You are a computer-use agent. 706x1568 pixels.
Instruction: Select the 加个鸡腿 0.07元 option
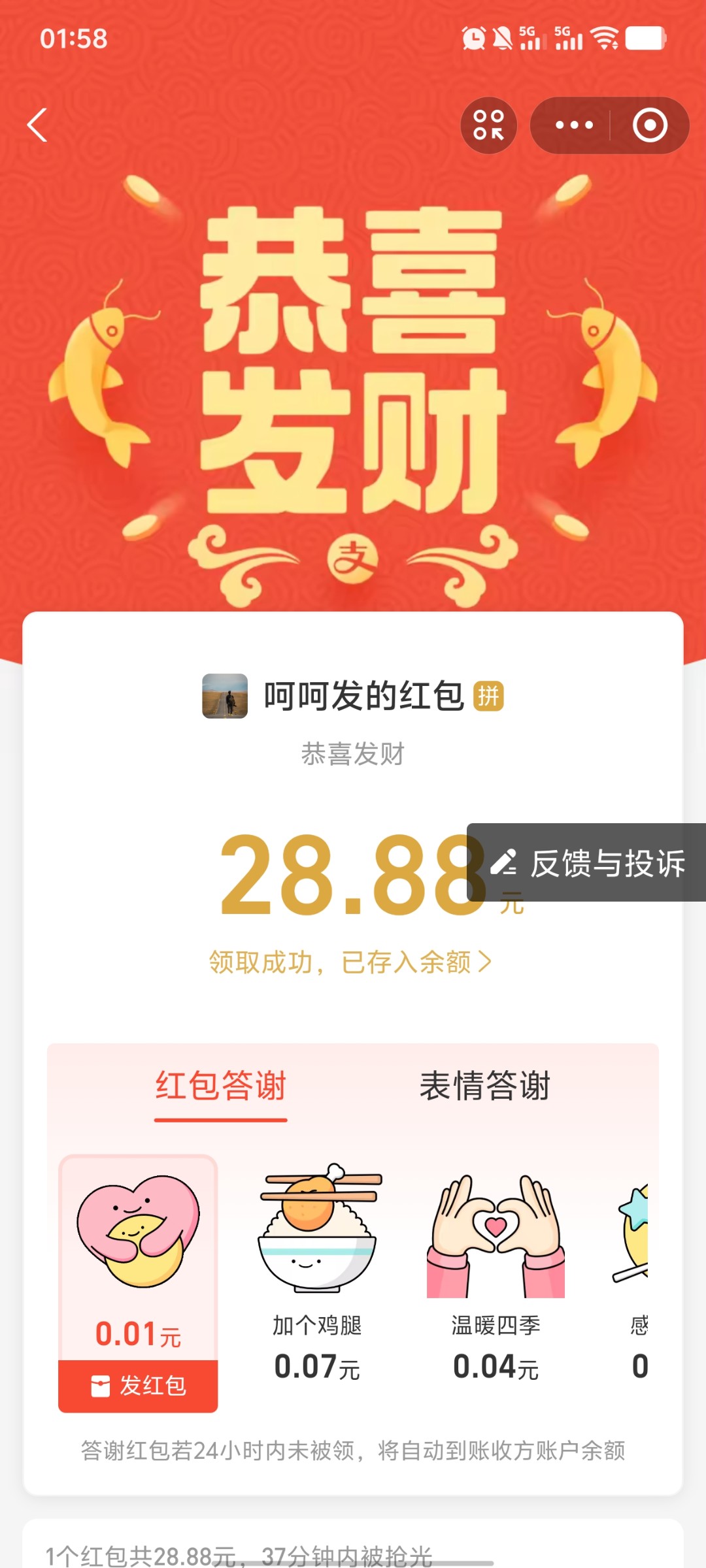point(318,1274)
